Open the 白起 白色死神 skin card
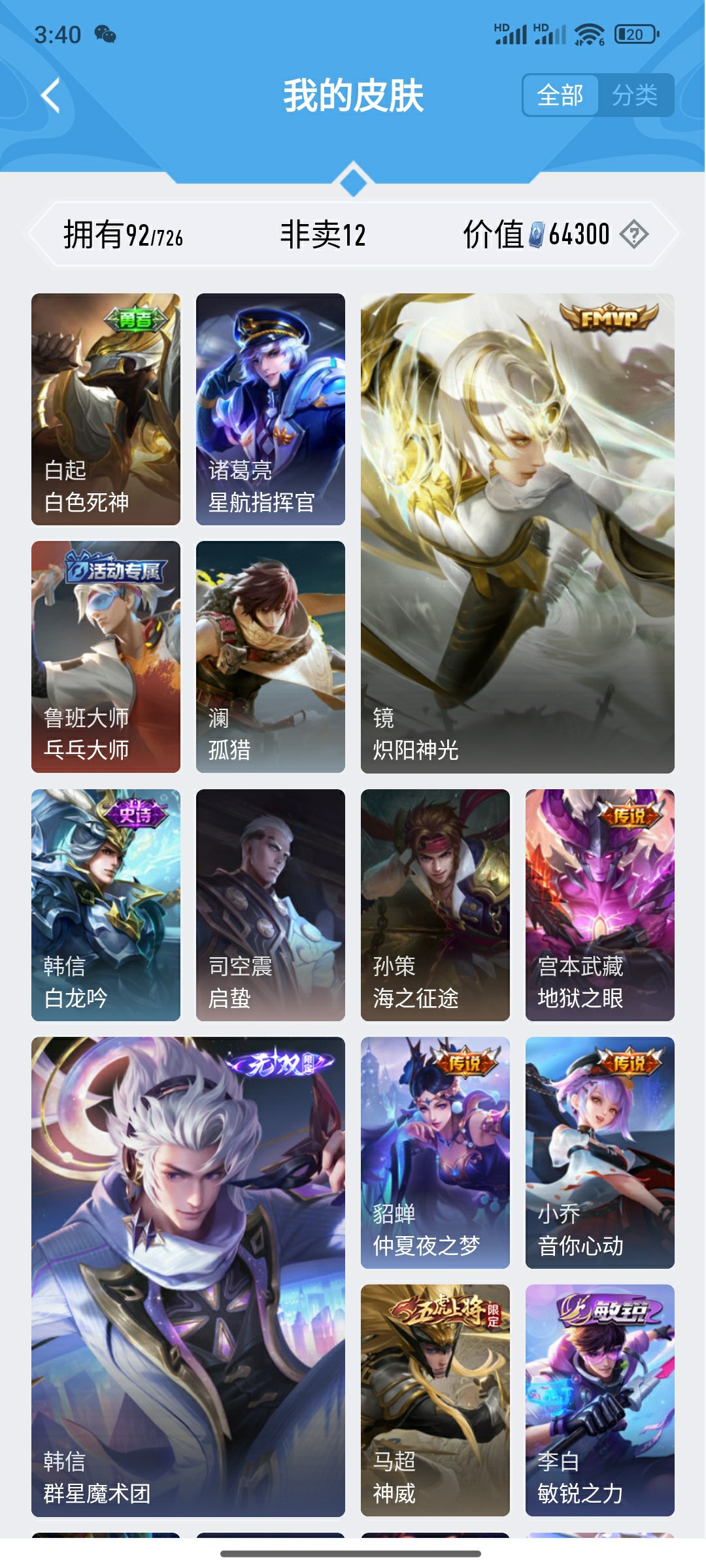Image resolution: width=706 pixels, height=1568 pixels. point(106,409)
